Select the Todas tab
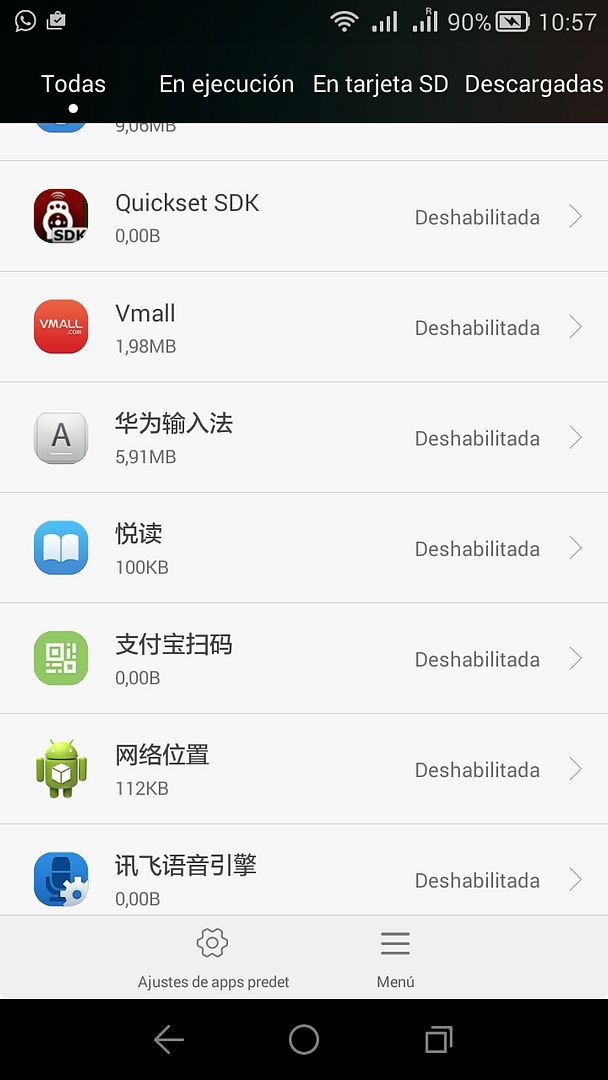 73,84
